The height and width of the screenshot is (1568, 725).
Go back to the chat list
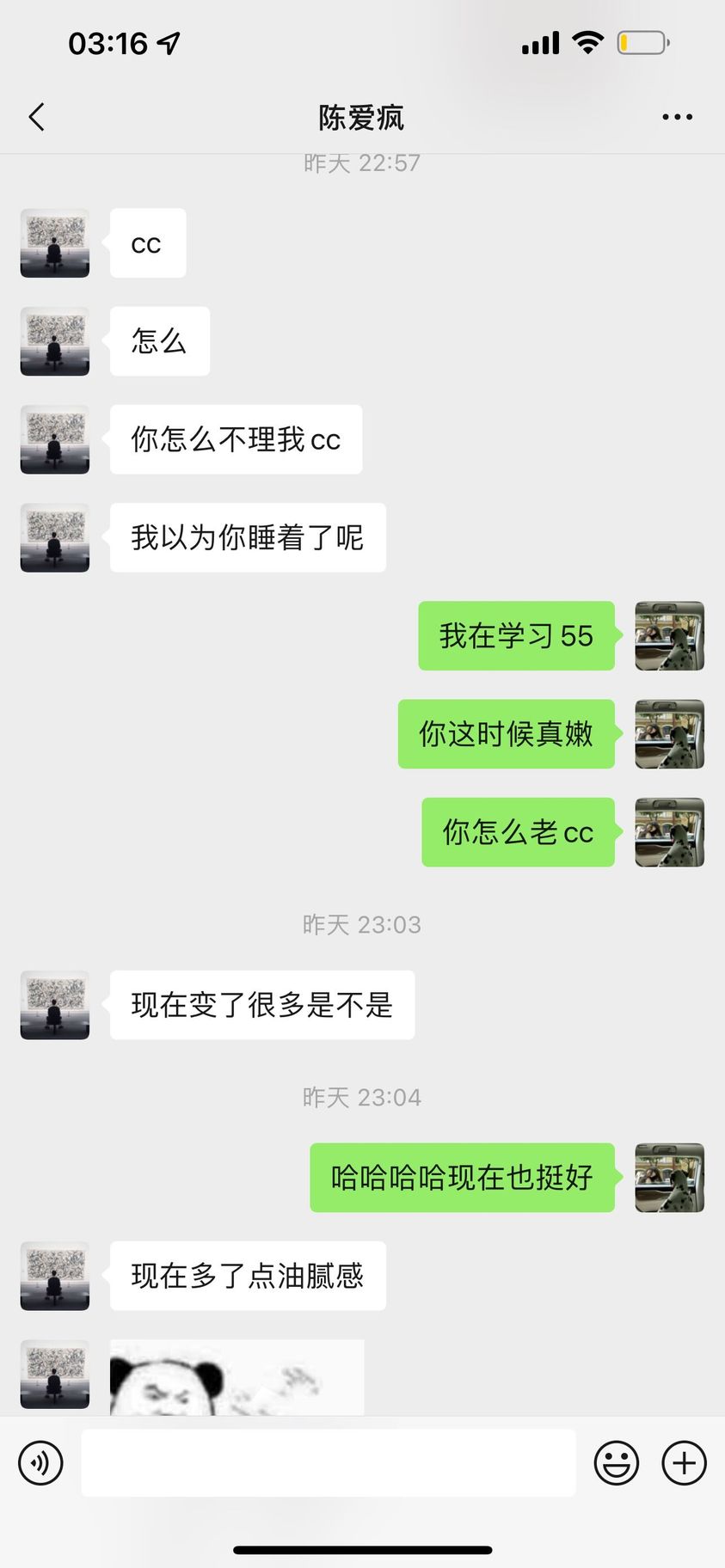[36, 117]
